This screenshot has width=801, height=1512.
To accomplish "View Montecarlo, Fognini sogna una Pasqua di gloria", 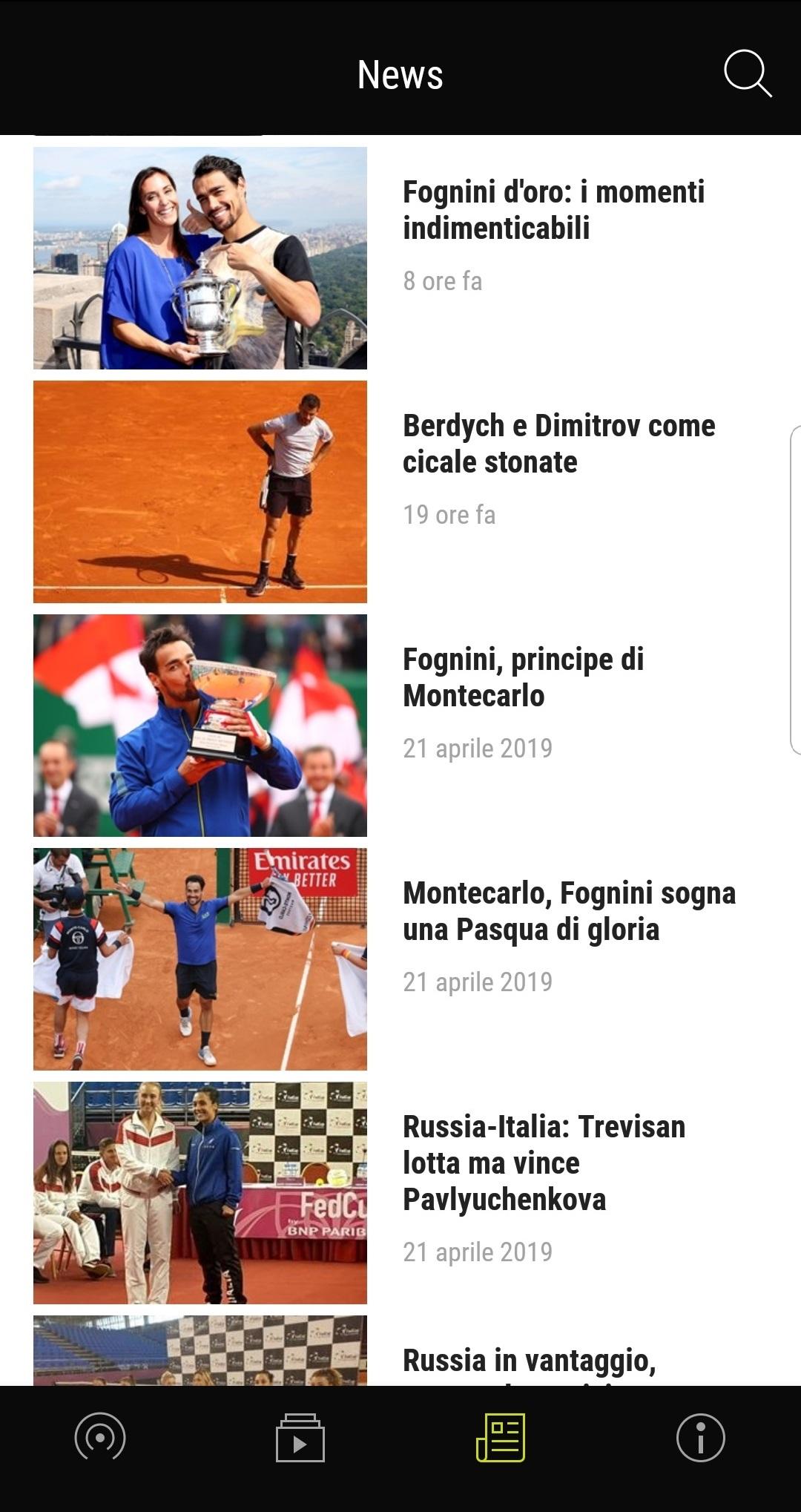I will click(569, 911).
